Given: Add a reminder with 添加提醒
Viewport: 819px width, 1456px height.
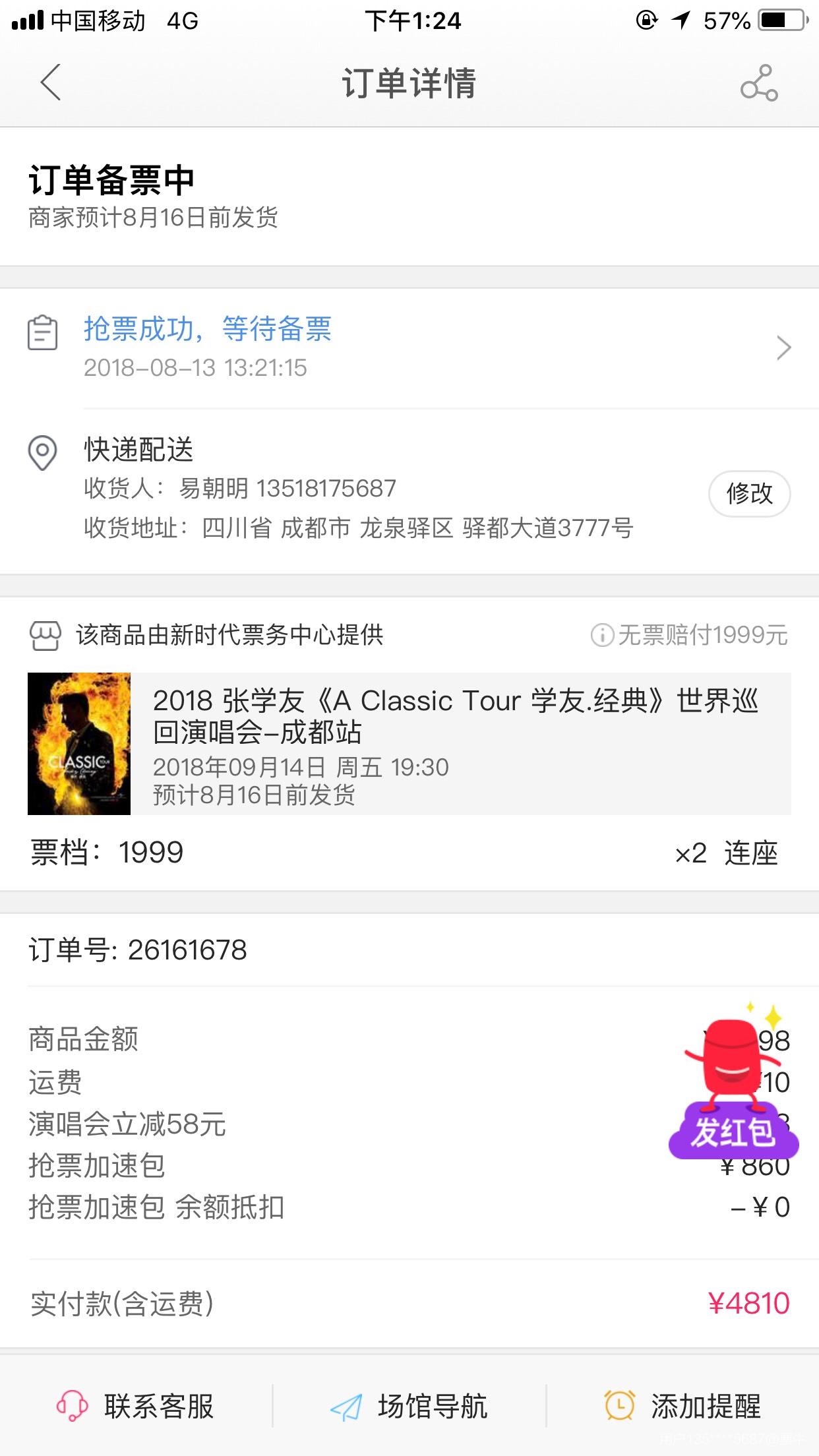Looking at the screenshot, I should pos(682,1406).
